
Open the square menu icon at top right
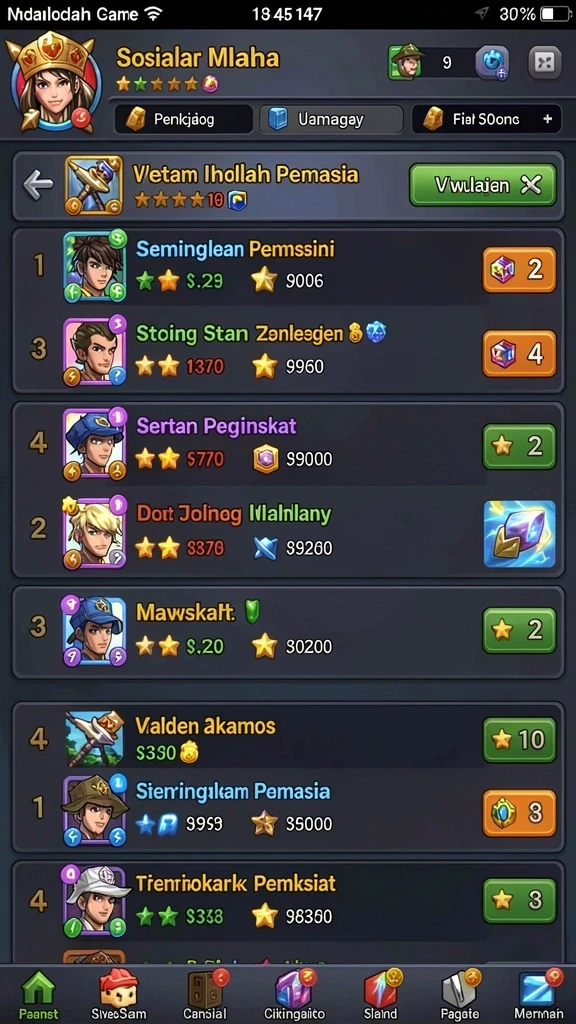point(544,63)
